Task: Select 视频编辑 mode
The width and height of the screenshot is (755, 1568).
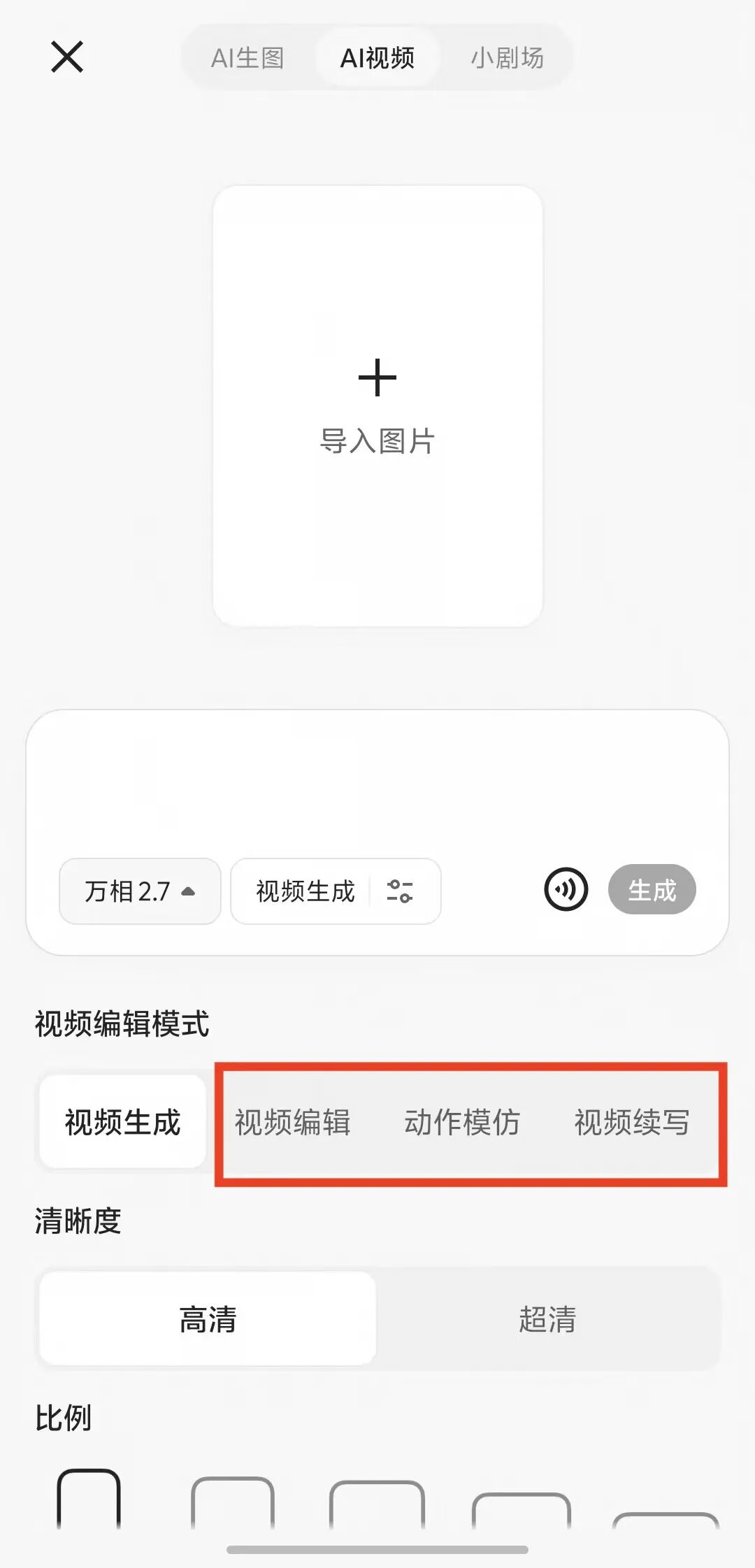Action: [x=292, y=1122]
